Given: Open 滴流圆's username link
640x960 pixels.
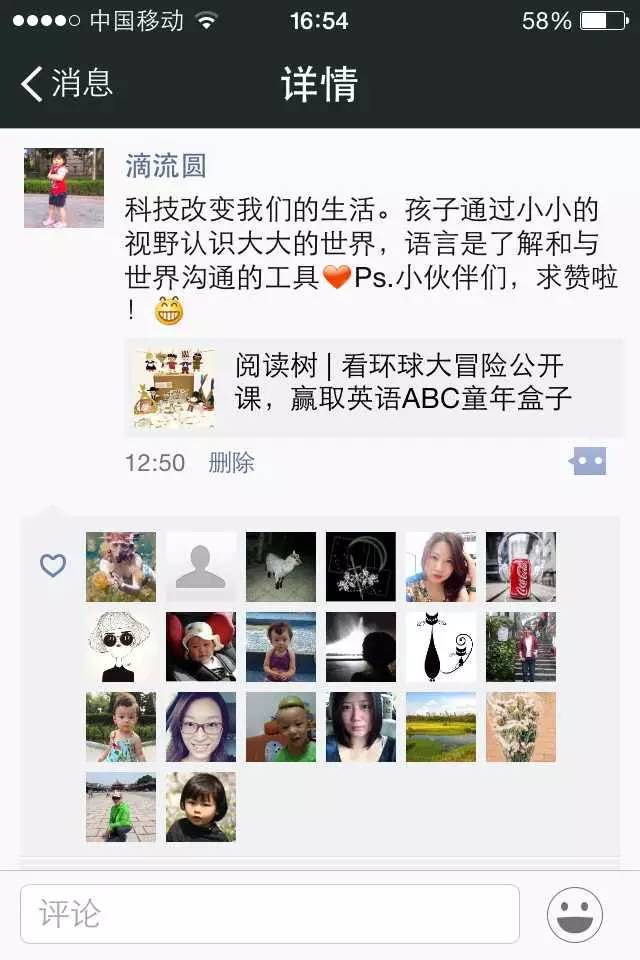Looking at the screenshot, I should [x=165, y=165].
